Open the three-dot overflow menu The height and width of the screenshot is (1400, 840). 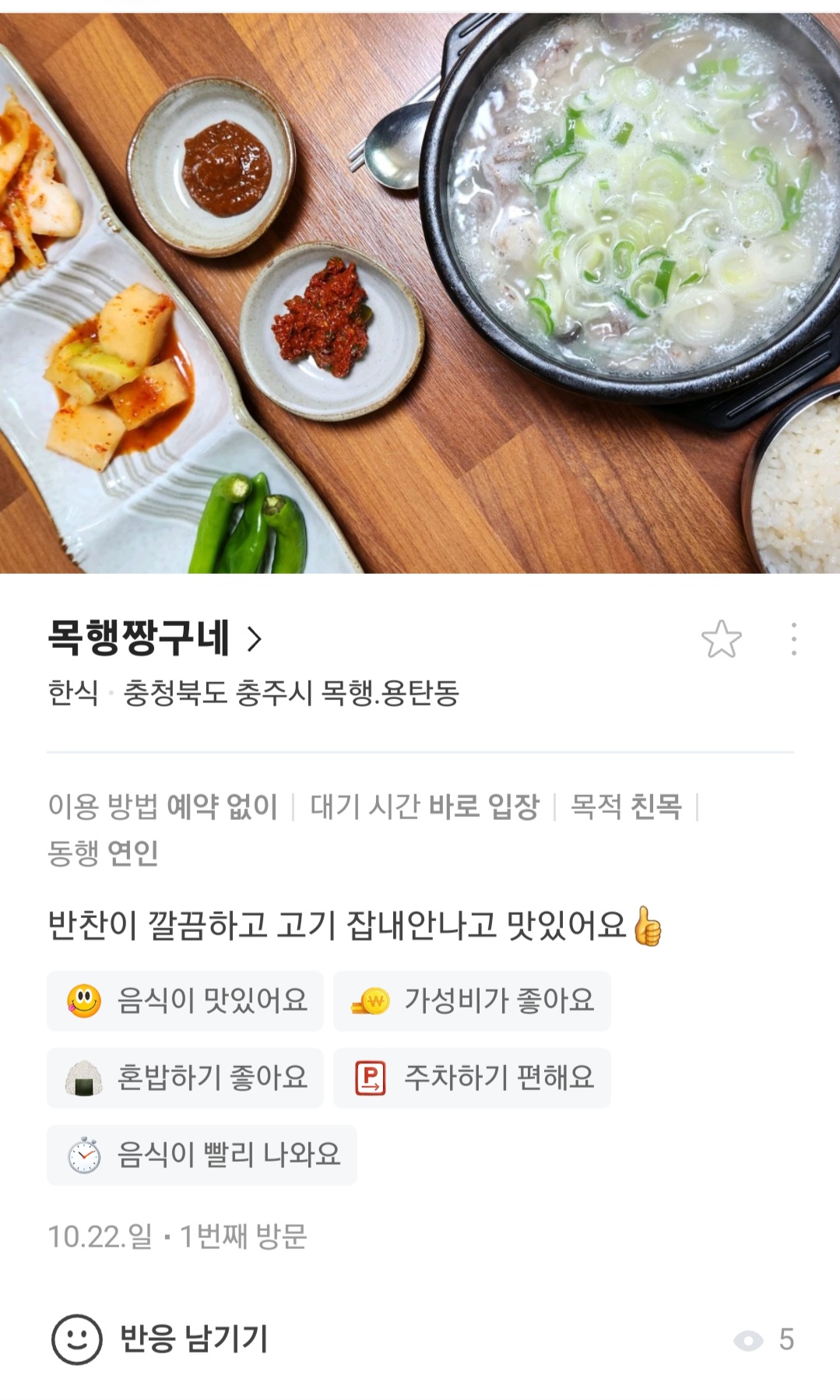[793, 639]
